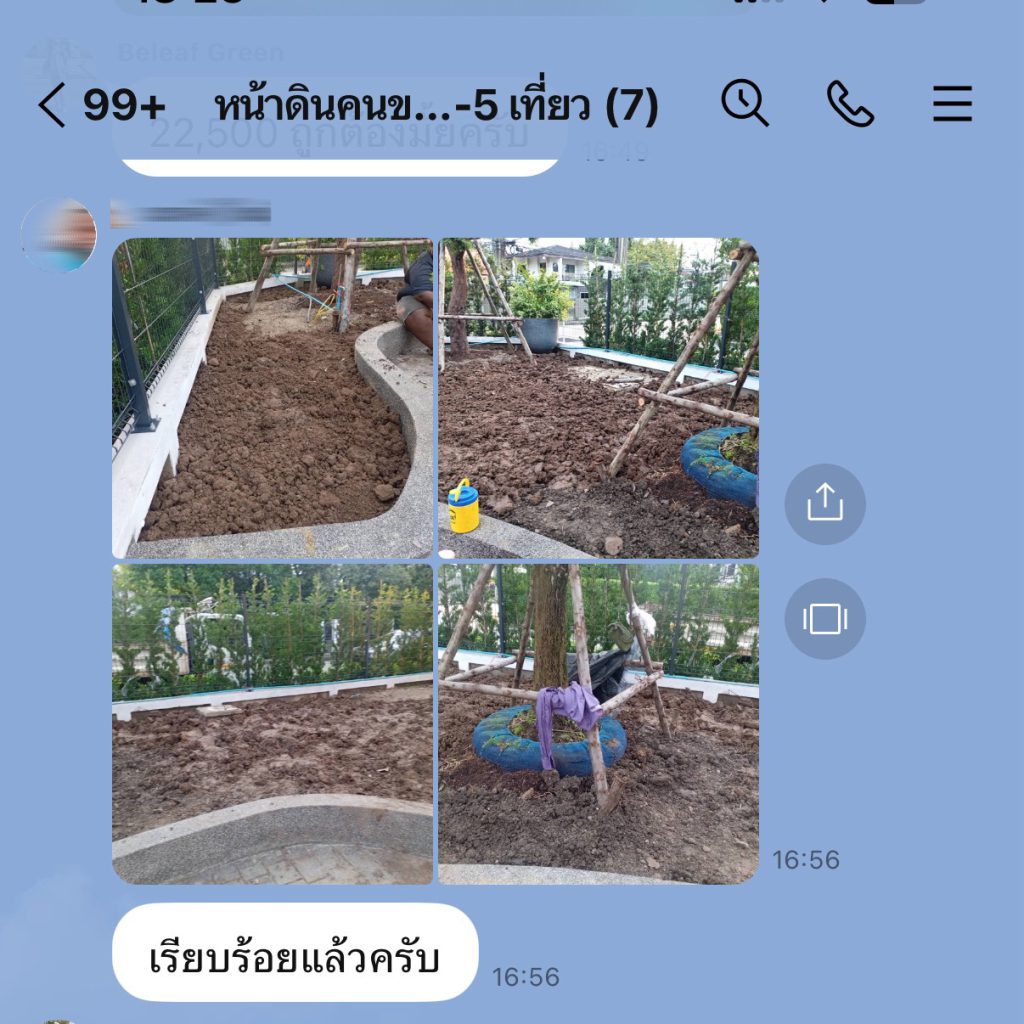The width and height of the screenshot is (1024, 1024).
Task: Open the chat menu
Action: [952, 104]
